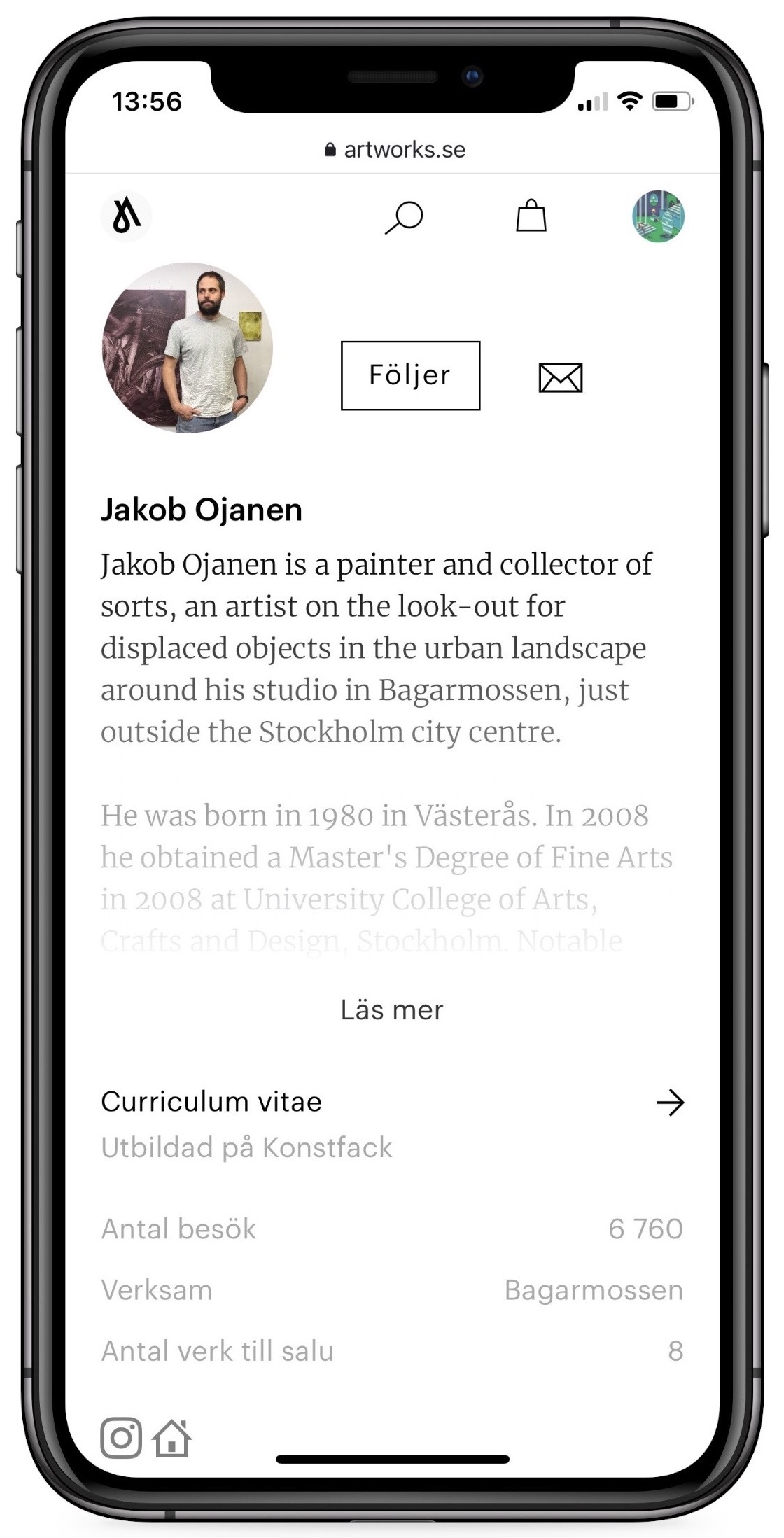Screen dimensions: 784x1538
Task: Open the search magnifier
Action: tap(404, 217)
